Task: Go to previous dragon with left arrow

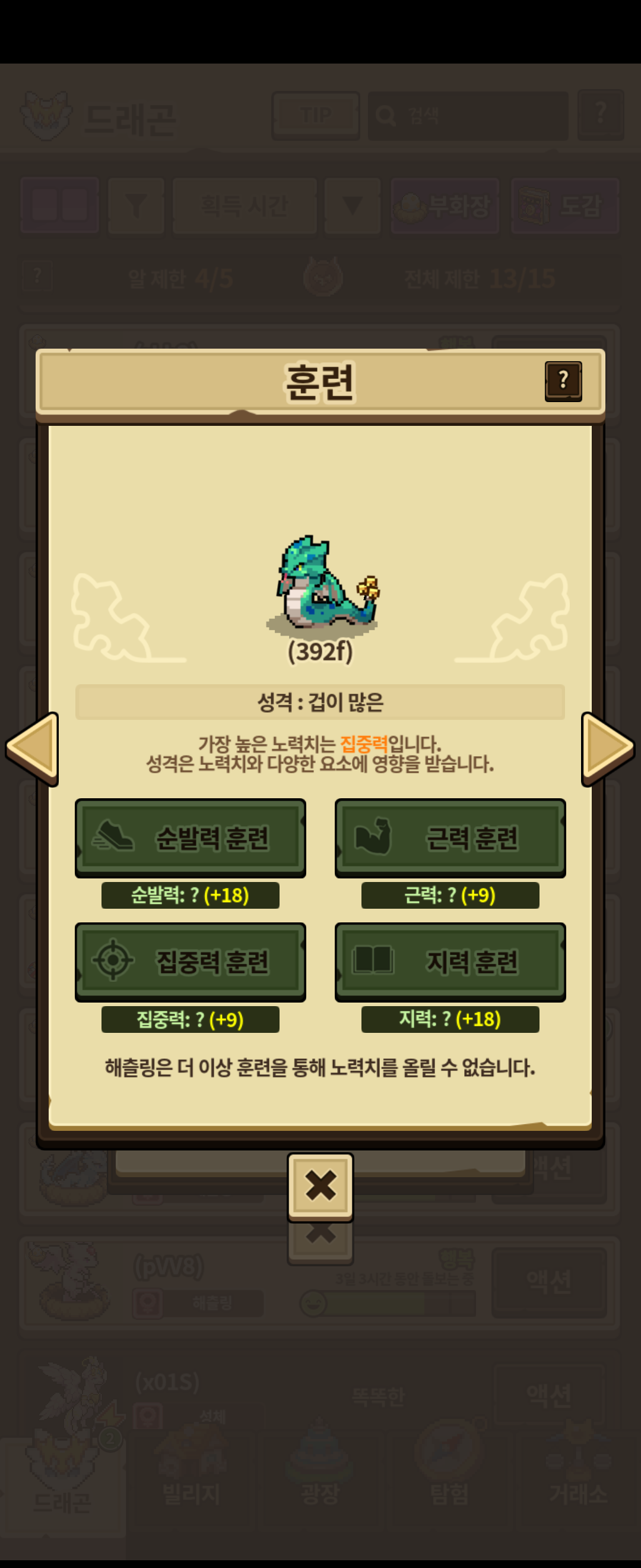Action: point(33,748)
